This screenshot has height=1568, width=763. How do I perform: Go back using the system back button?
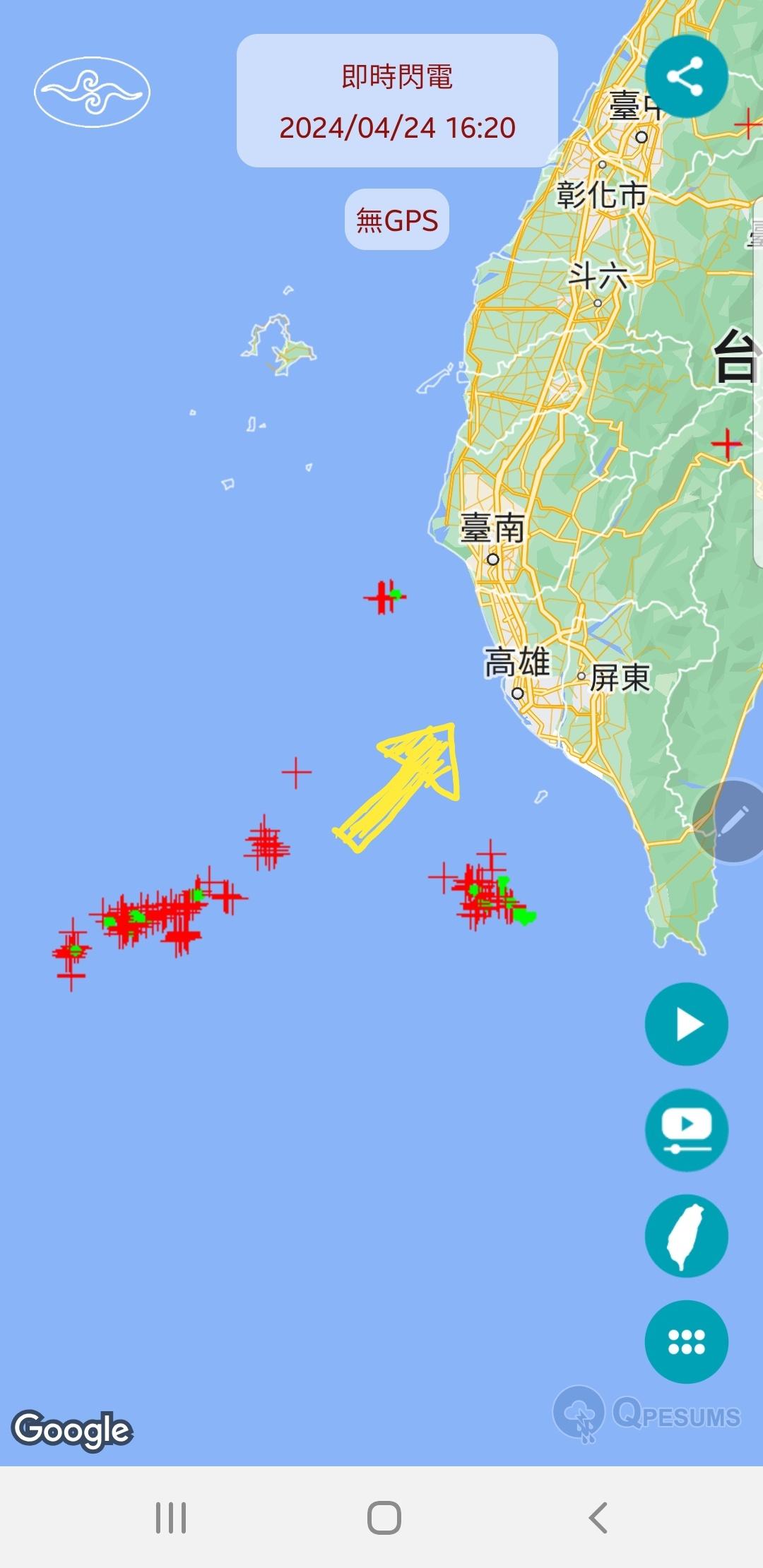pos(598,1517)
